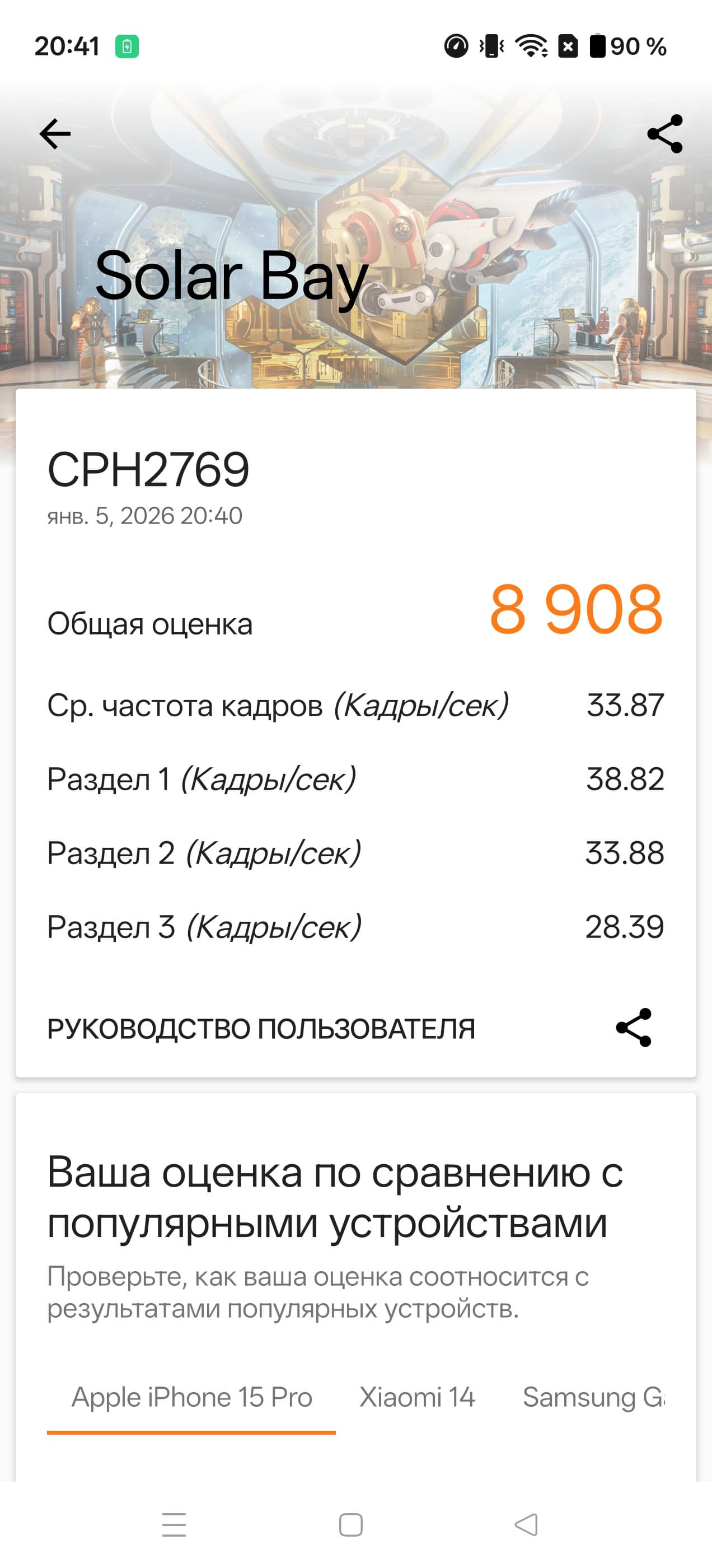Go back using the top arrow
This screenshot has height=1568, width=712.
(x=55, y=134)
